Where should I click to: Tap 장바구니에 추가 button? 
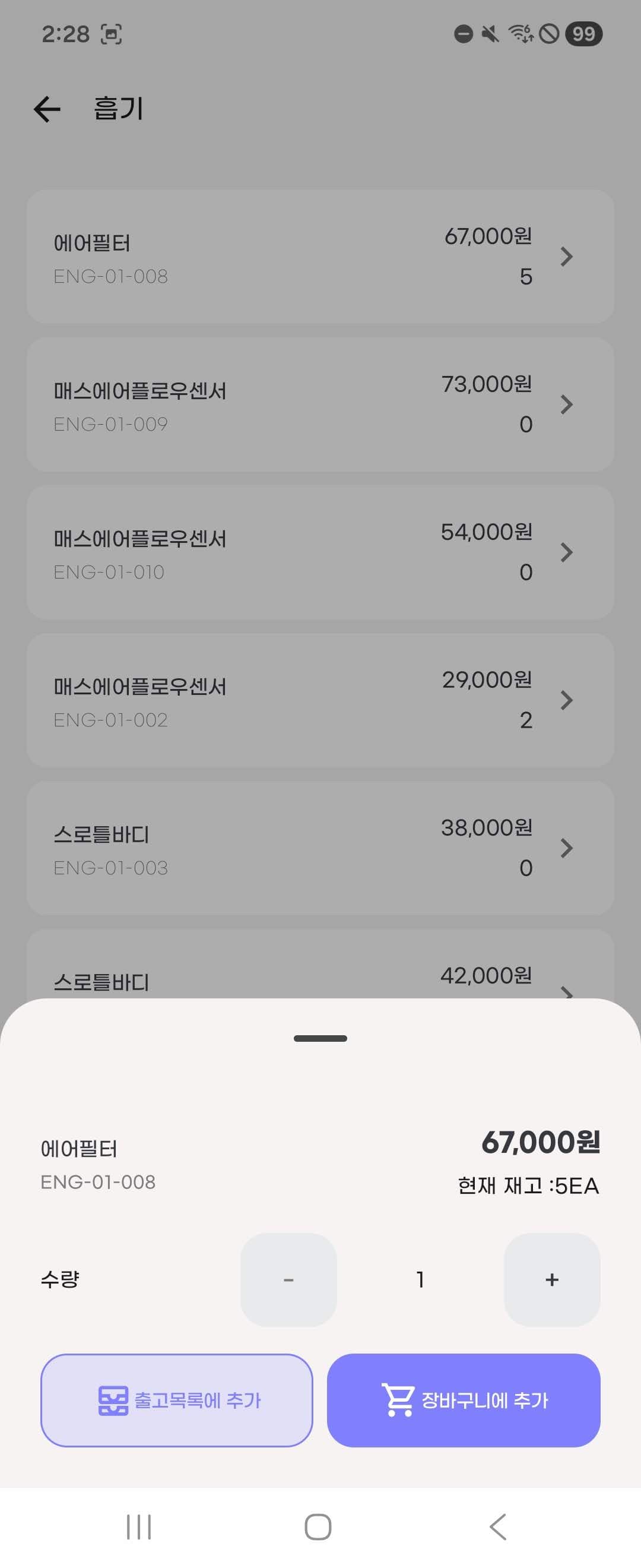464,1400
